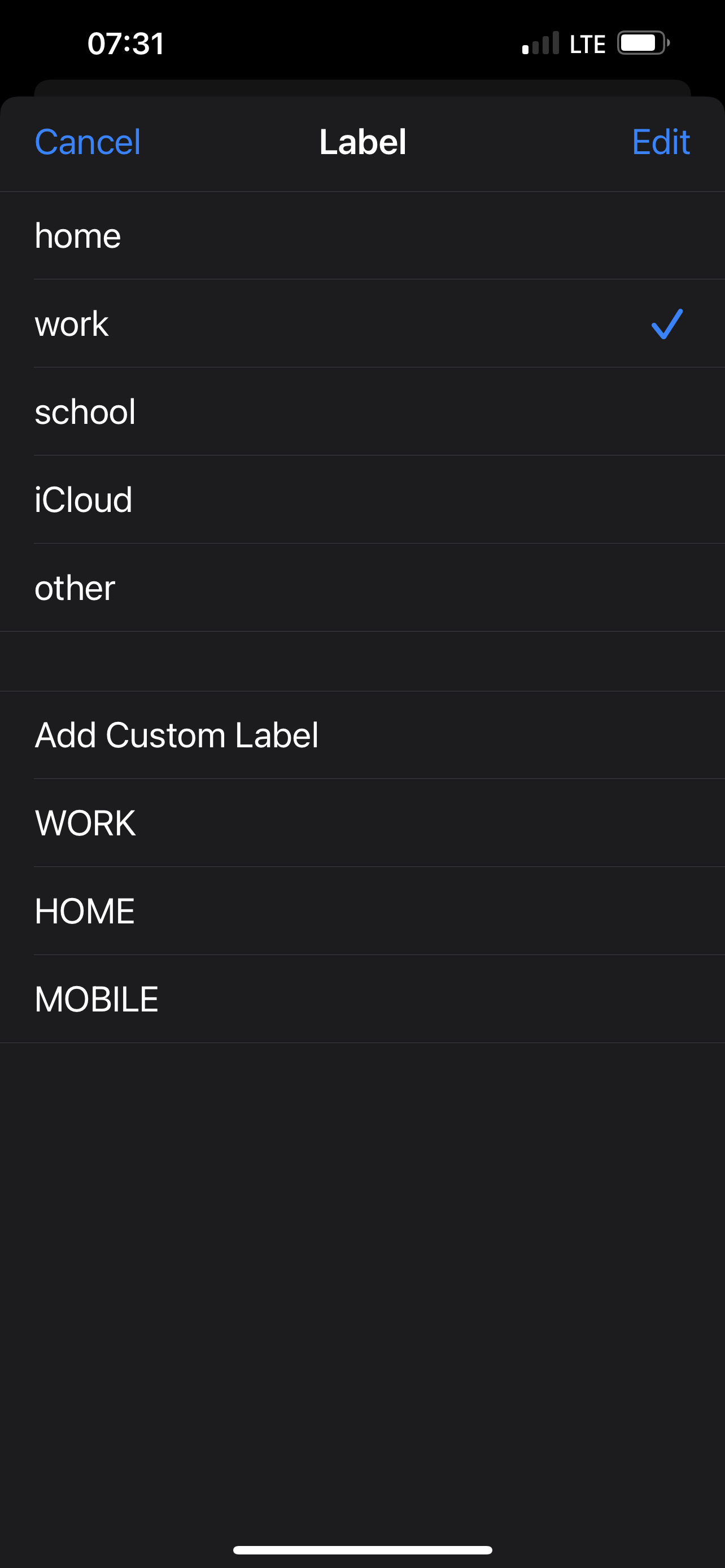Select the other label
725x1568 pixels.
click(x=75, y=588)
